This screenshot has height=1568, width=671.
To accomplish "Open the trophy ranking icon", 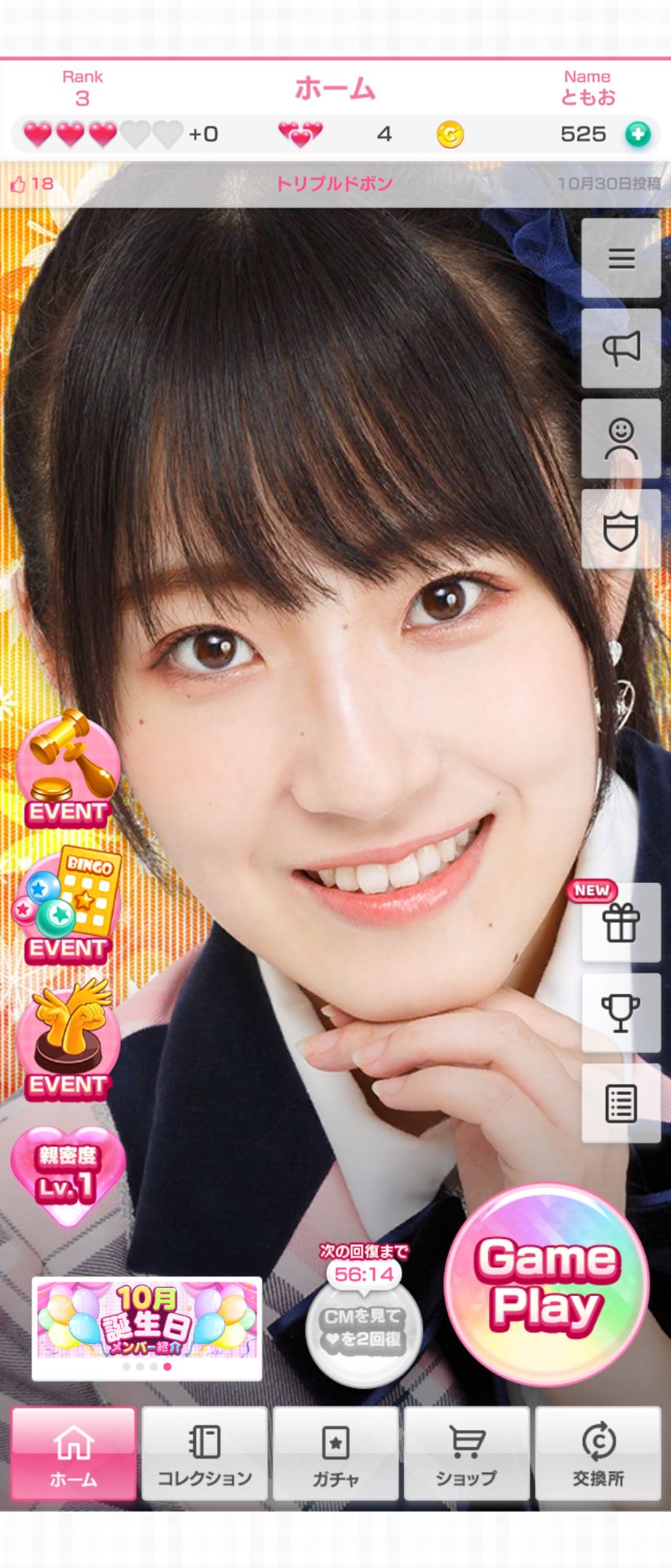I will 620,1013.
